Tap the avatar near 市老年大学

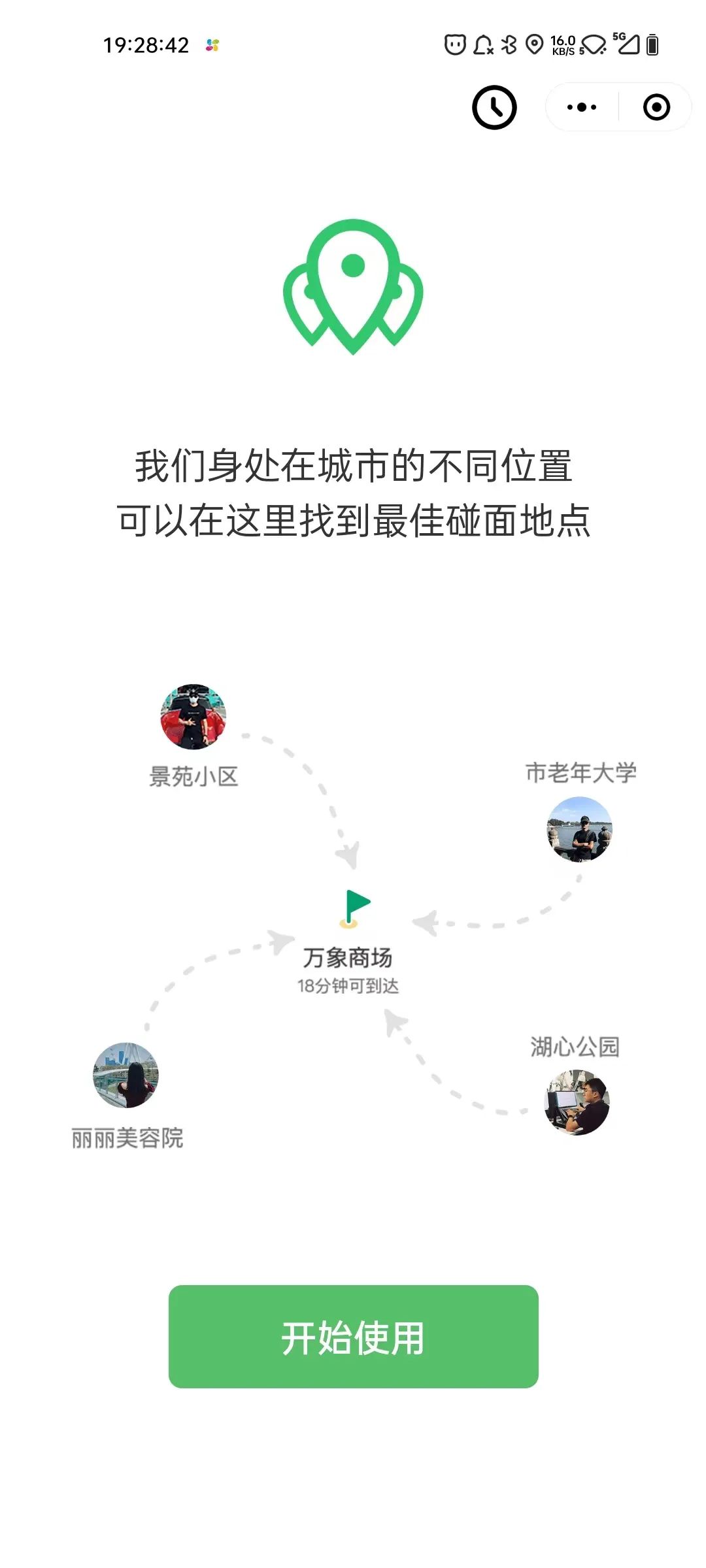tap(578, 830)
